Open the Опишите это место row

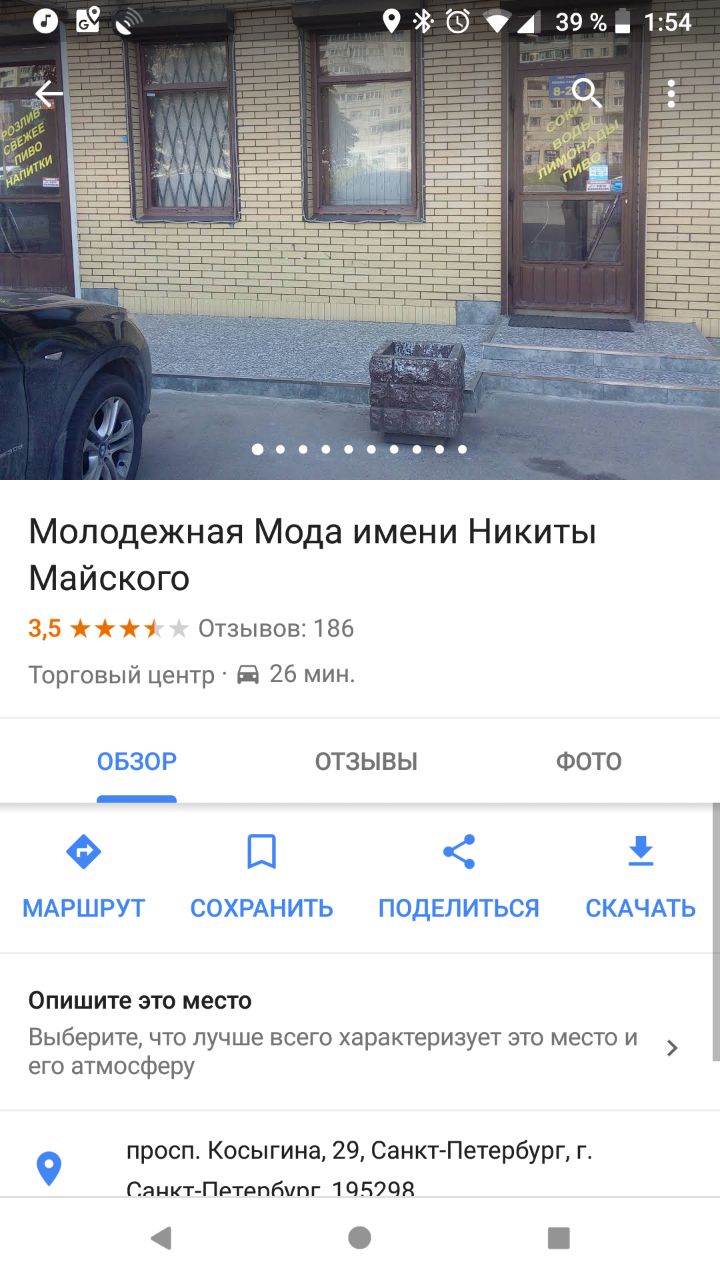tap(360, 1032)
